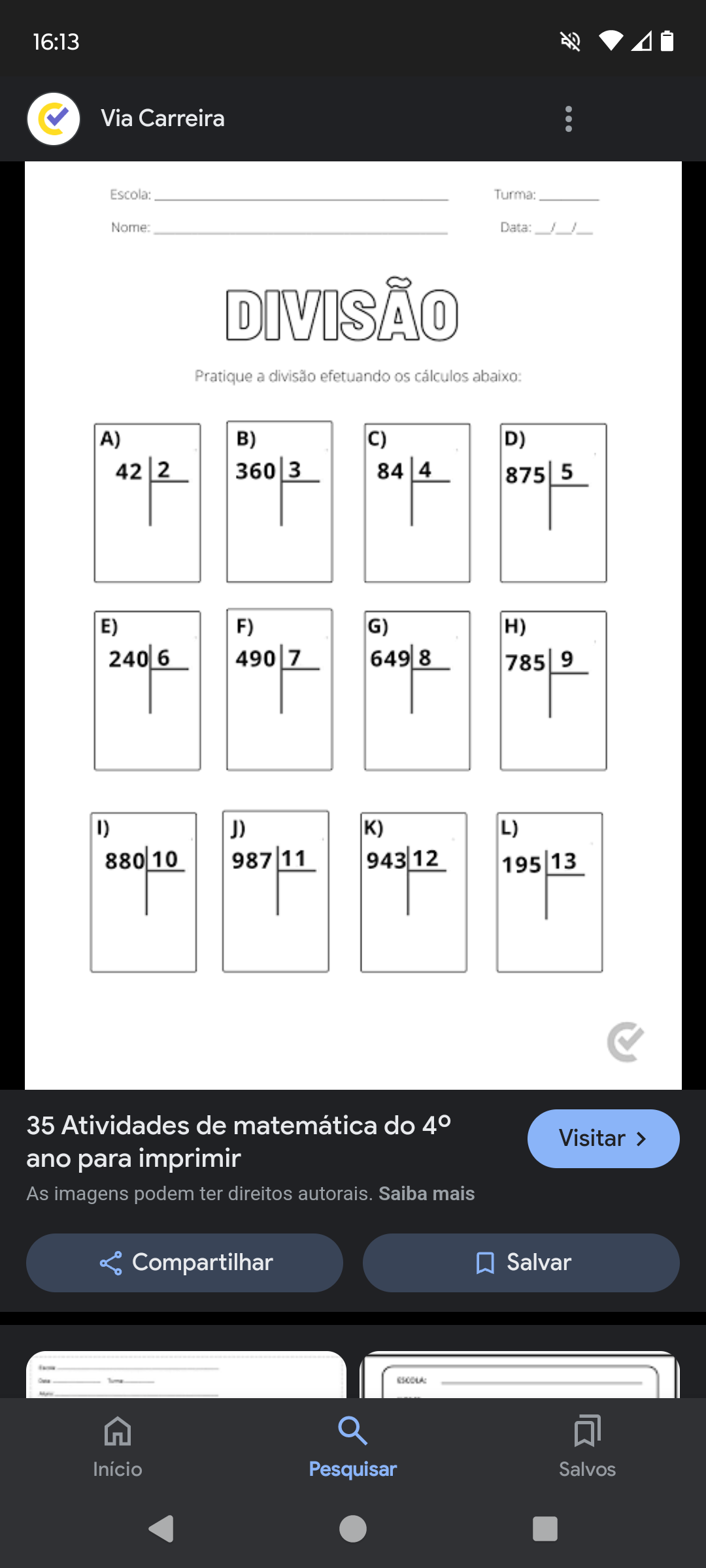Viewport: 706px width, 1568px height.
Task: Share this image with Compartilhar
Action: (184, 1262)
